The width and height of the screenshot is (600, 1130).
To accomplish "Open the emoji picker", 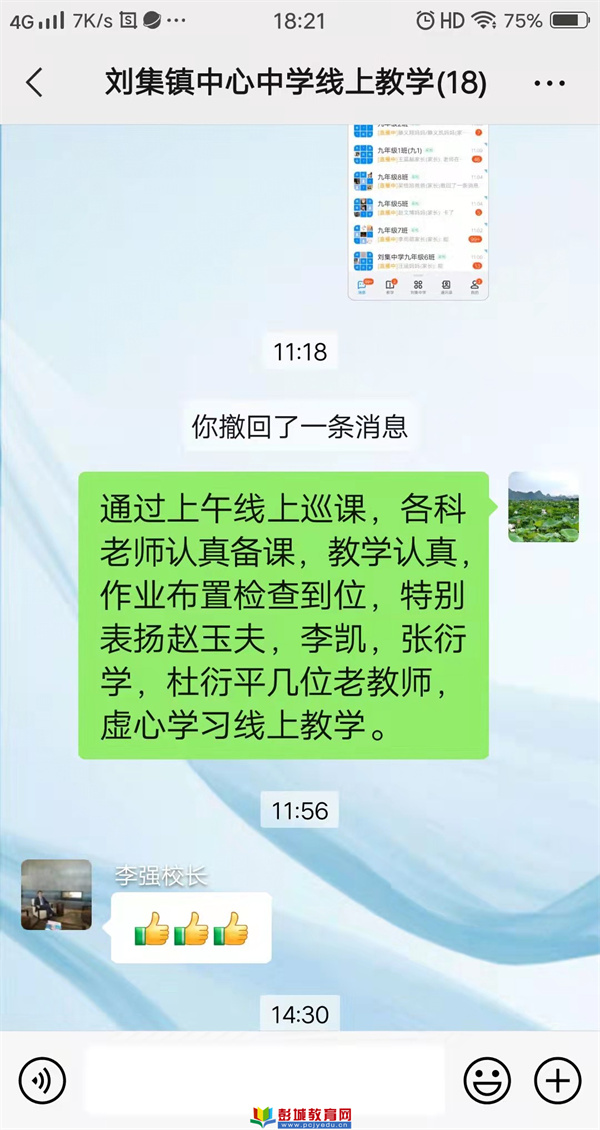I will click(487, 1079).
